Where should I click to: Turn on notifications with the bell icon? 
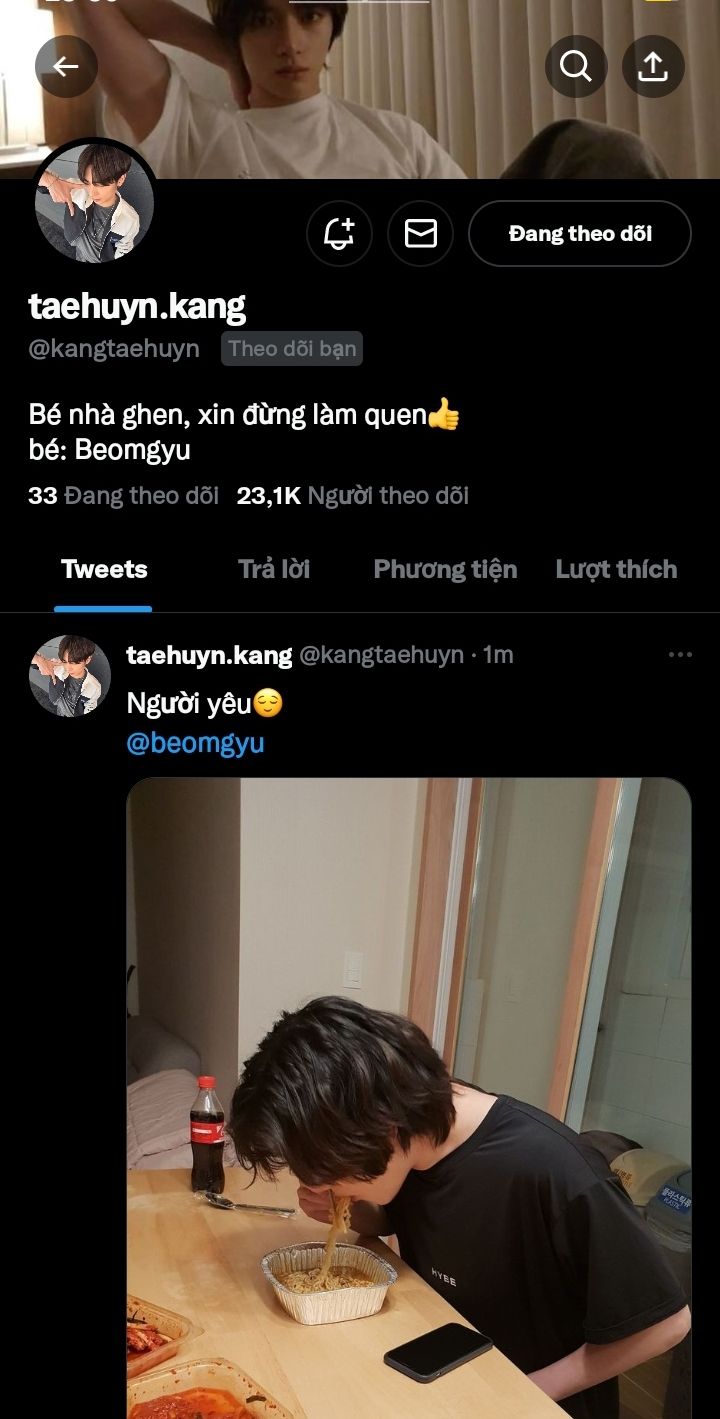(x=339, y=234)
